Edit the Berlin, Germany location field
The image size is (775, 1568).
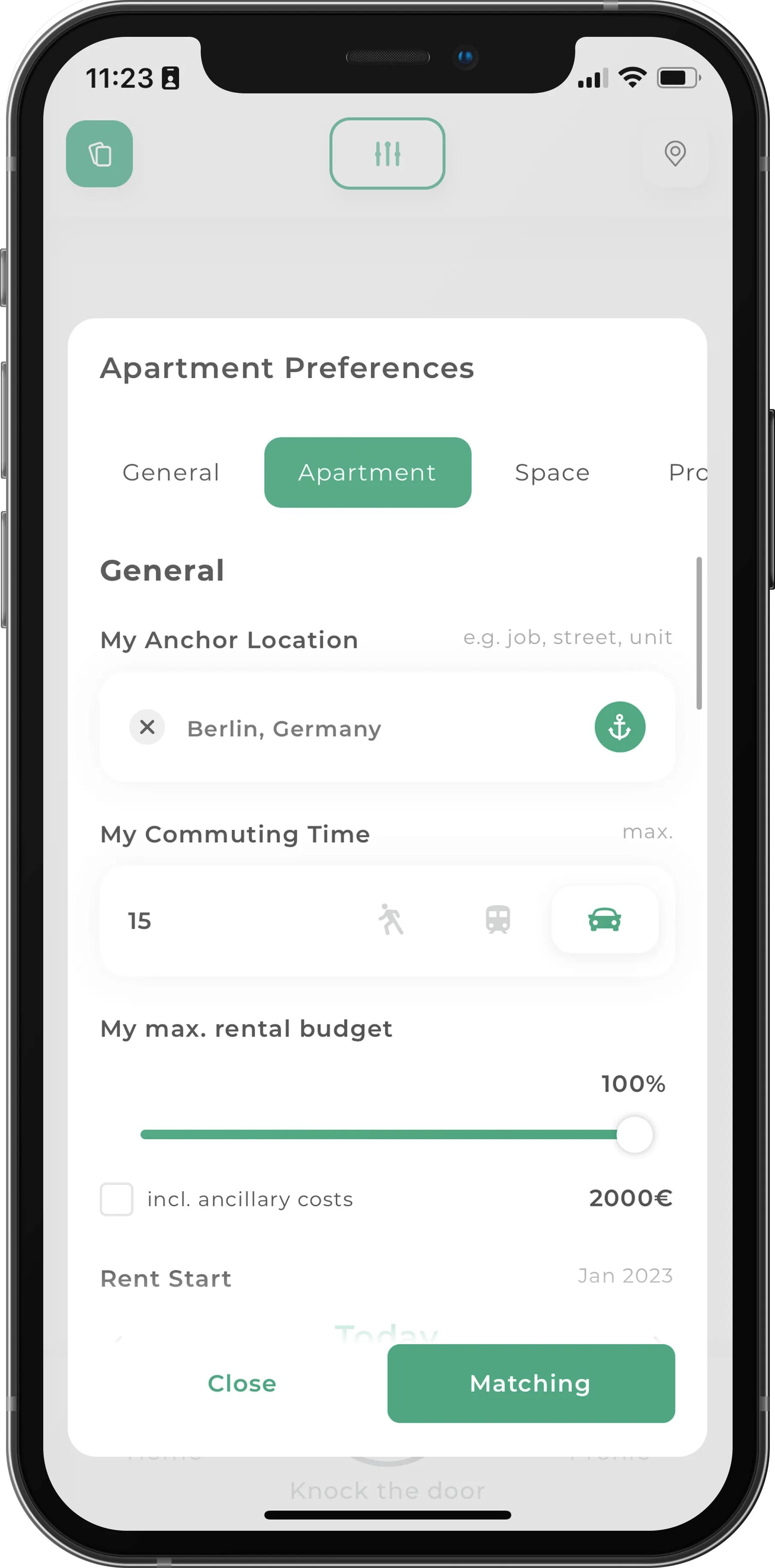point(365,728)
